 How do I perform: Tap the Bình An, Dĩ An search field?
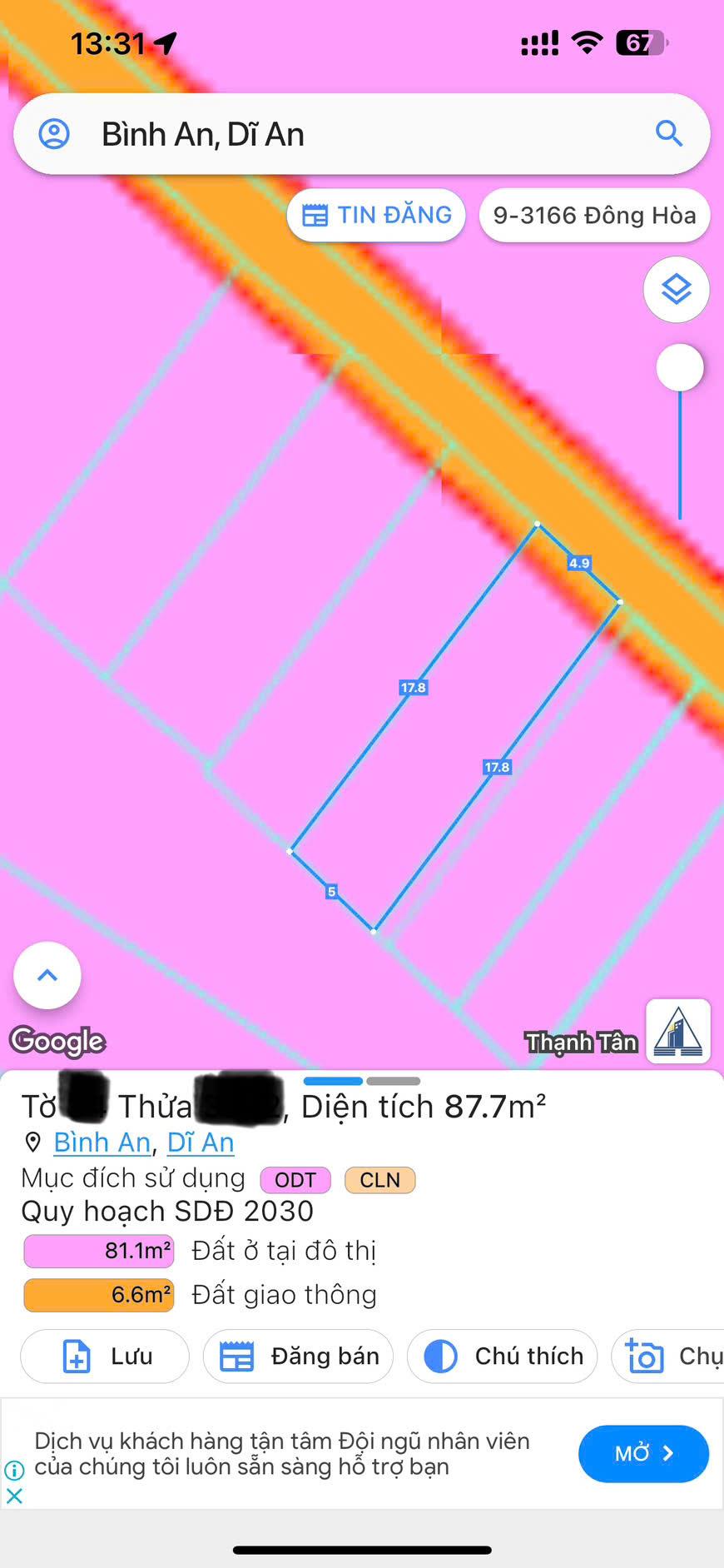coord(350,134)
